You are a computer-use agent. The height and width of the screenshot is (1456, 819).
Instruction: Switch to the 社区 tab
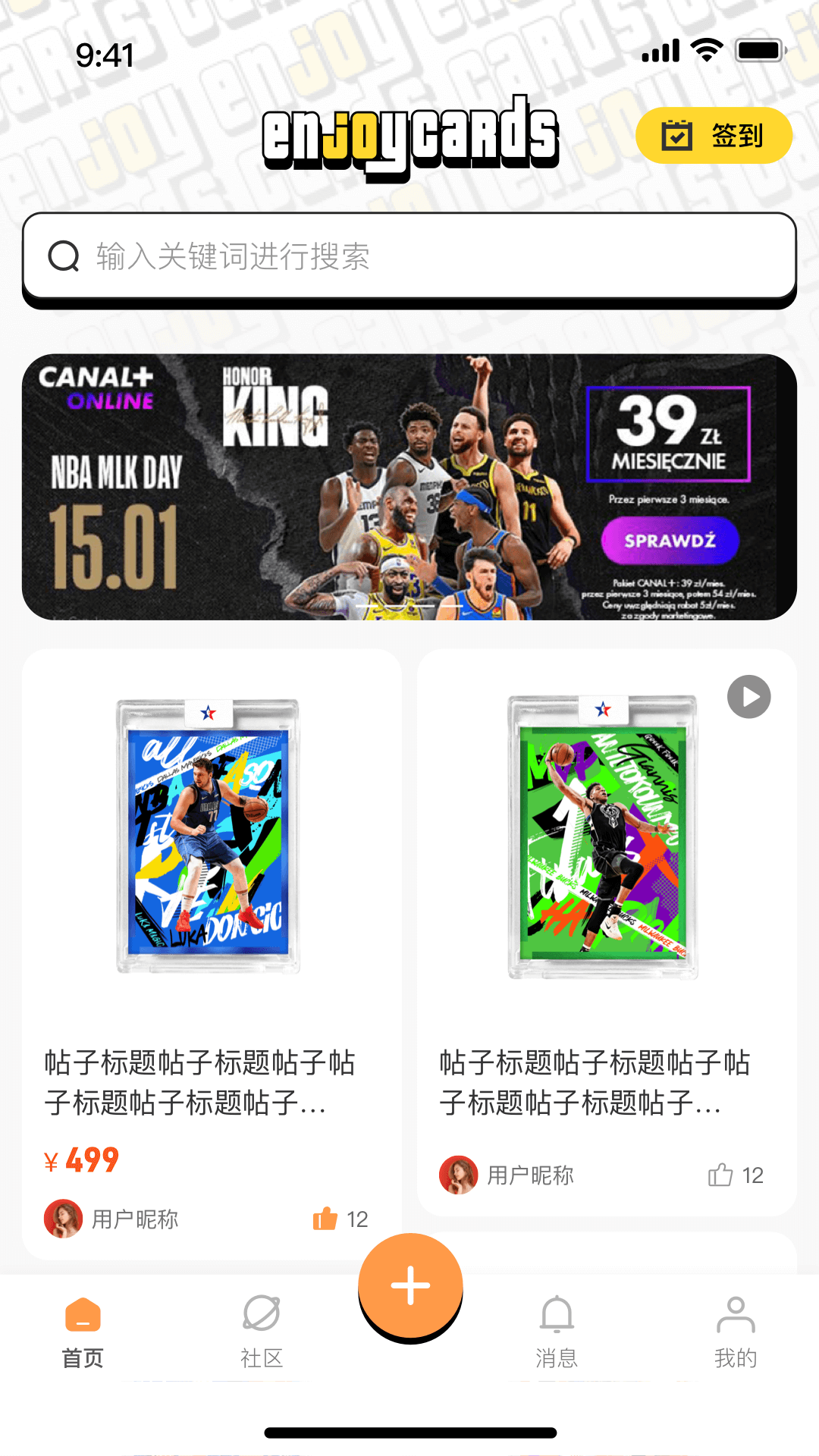click(x=262, y=1332)
